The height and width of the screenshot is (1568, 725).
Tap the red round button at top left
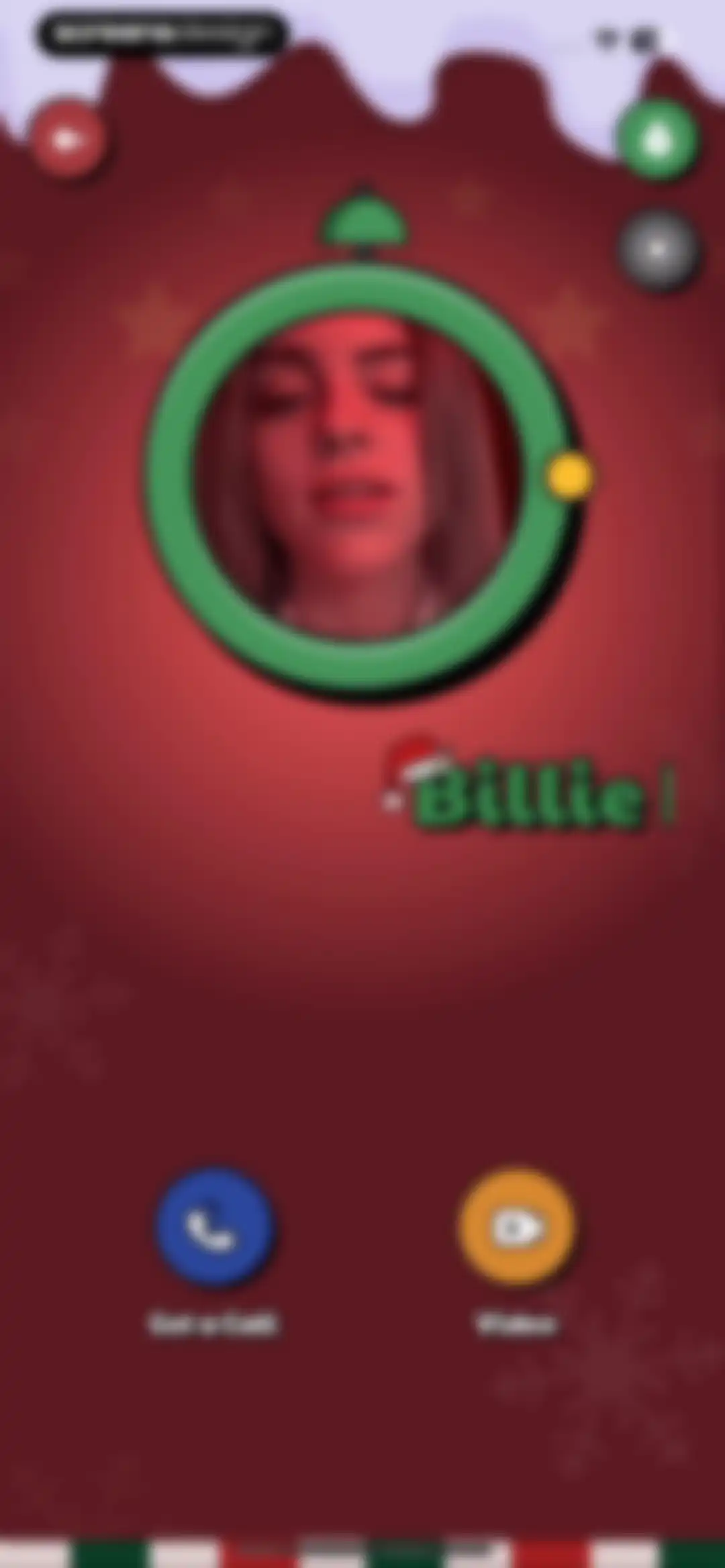coord(67,140)
